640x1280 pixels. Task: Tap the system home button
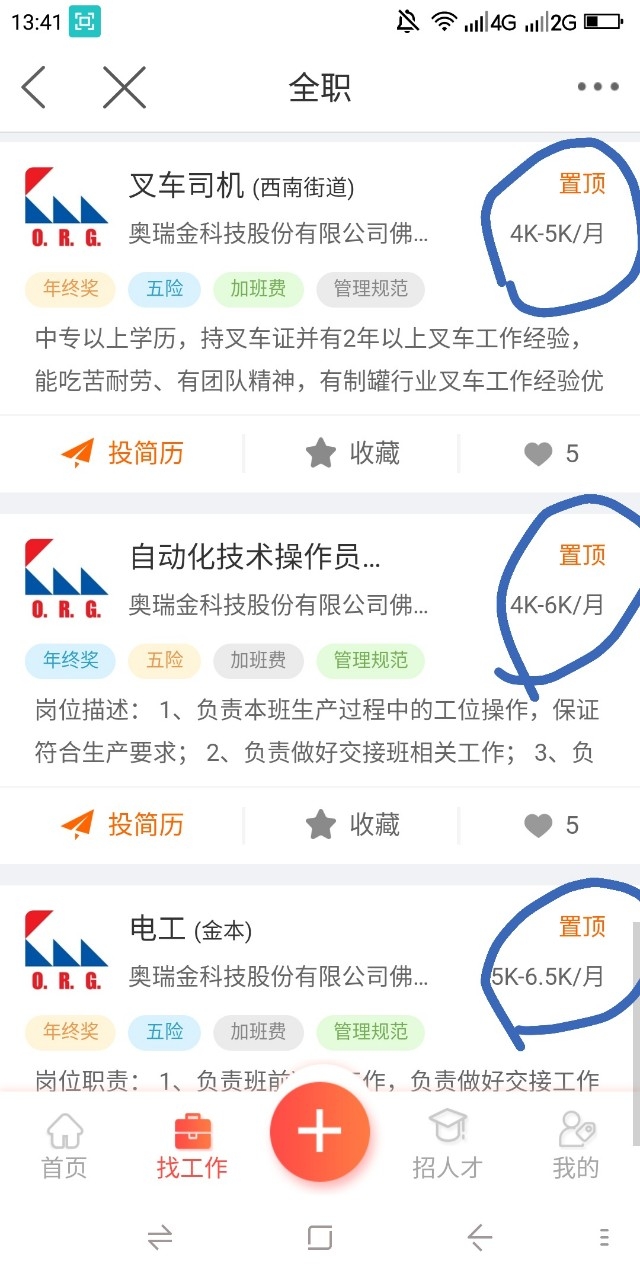320,1238
